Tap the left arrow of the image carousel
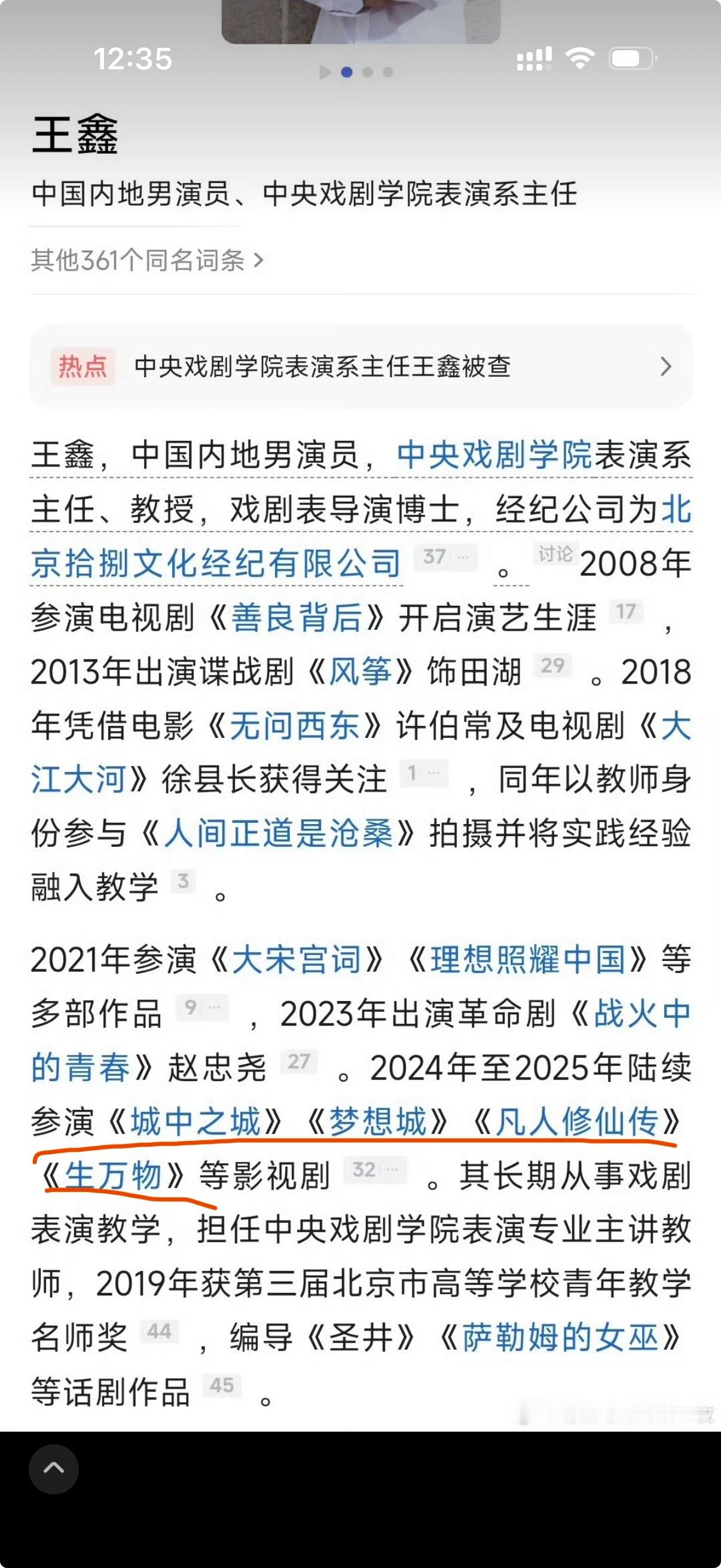 (324, 72)
